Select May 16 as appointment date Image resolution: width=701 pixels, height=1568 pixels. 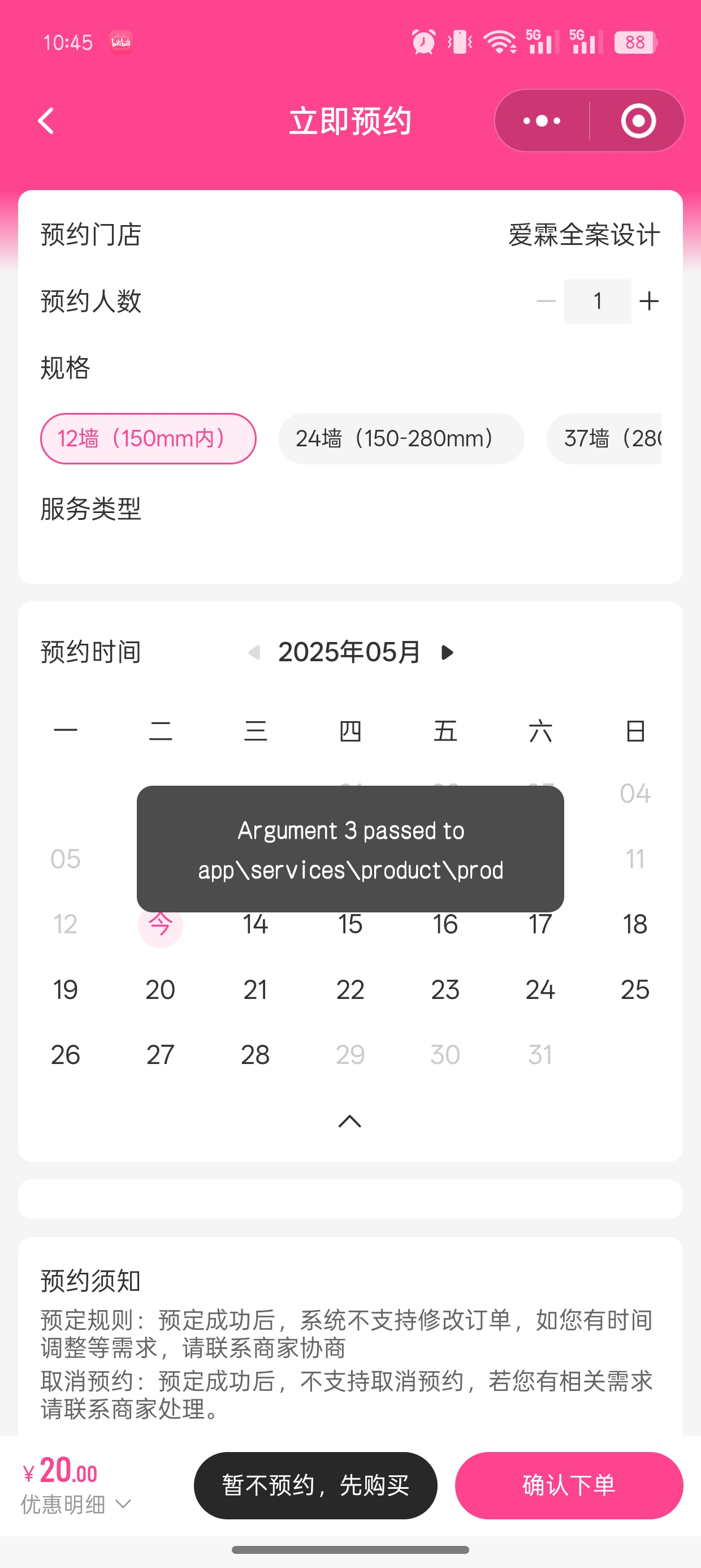pyautogui.click(x=445, y=925)
